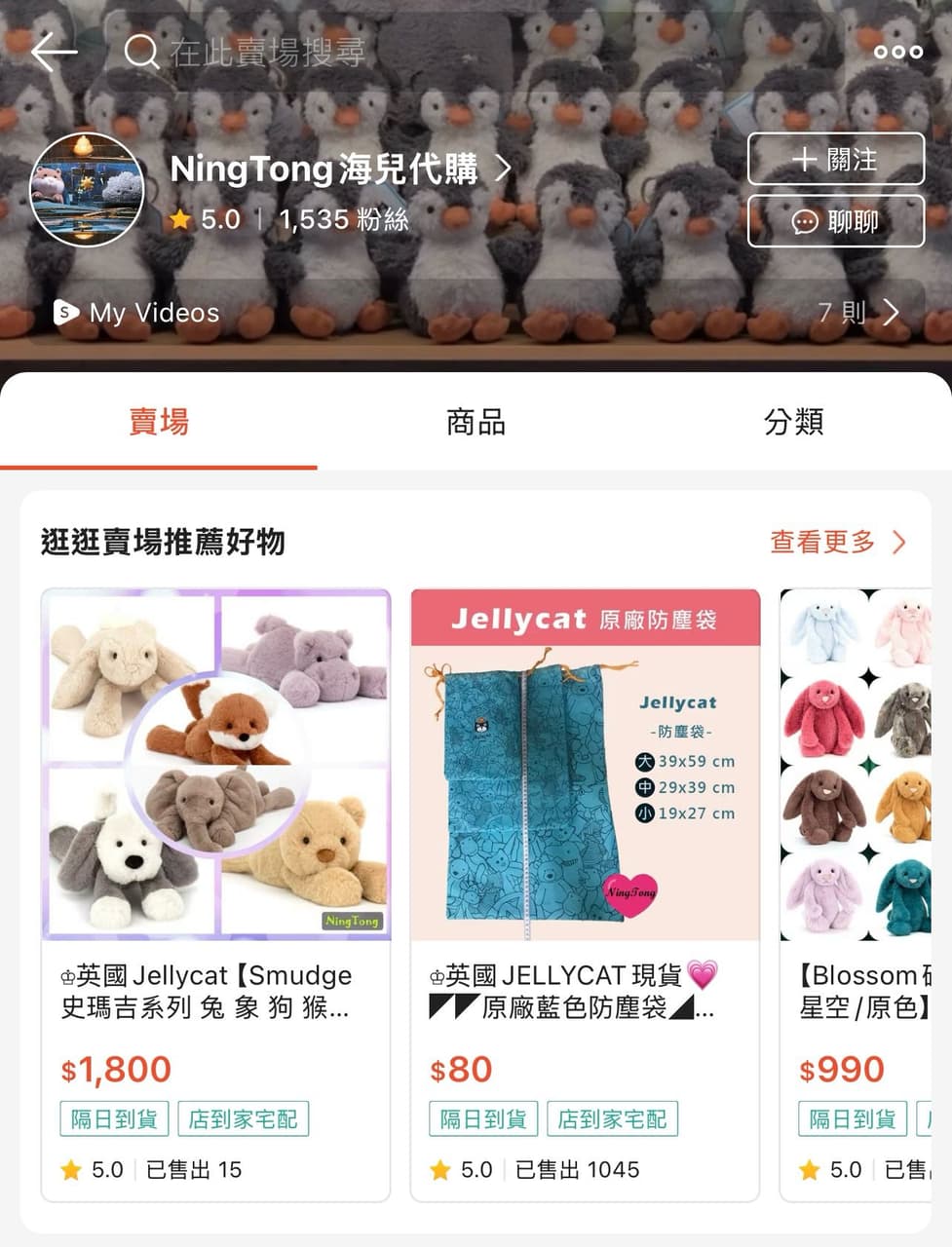Image resolution: width=952 pixels, height=1247 pixels.
Task: Select the 店到家宅配 tag on dust bag product
Action: pos(611,1118)
